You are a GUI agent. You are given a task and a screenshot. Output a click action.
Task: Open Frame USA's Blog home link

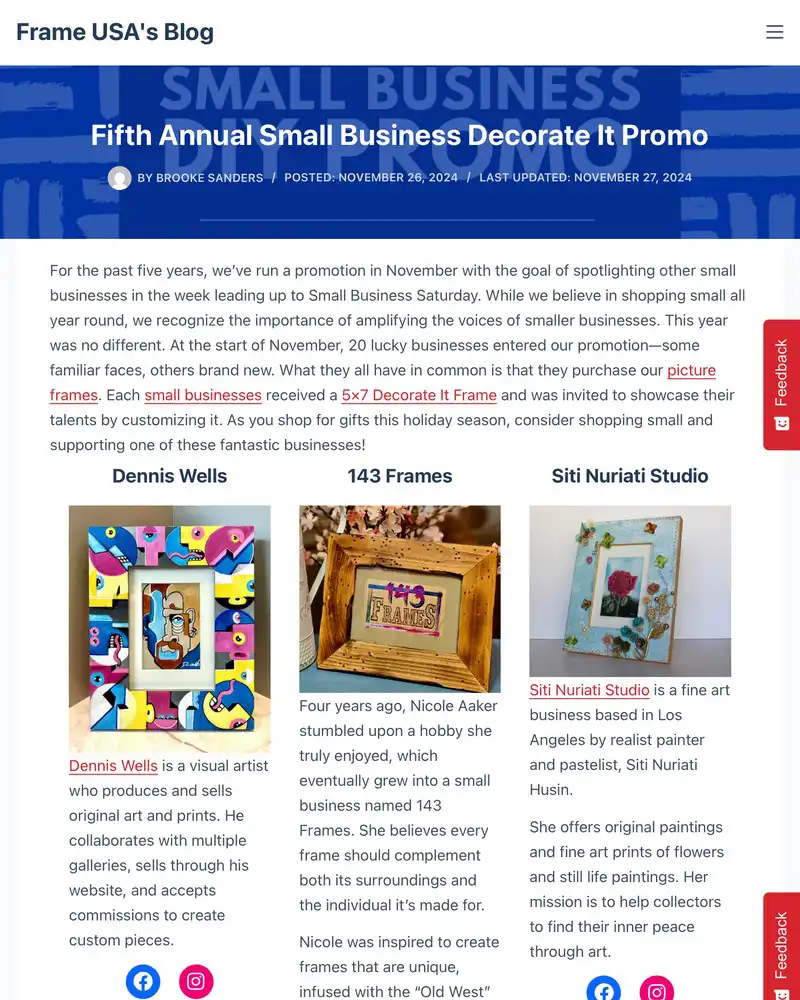click(x=115, y=32)
